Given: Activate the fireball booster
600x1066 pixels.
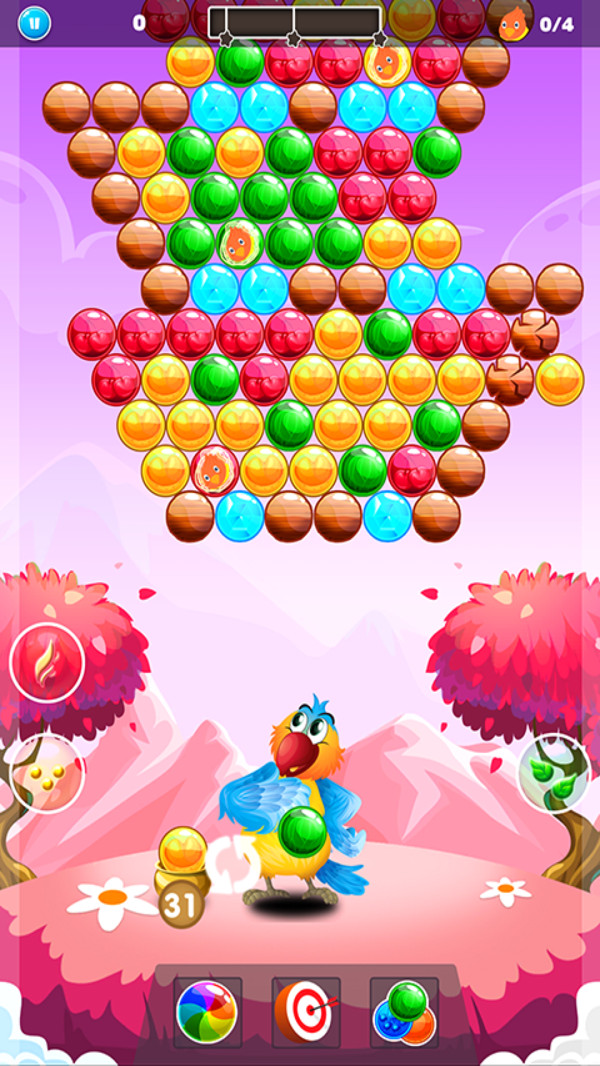Looking at the screenshot, I should tap(47, 662).
